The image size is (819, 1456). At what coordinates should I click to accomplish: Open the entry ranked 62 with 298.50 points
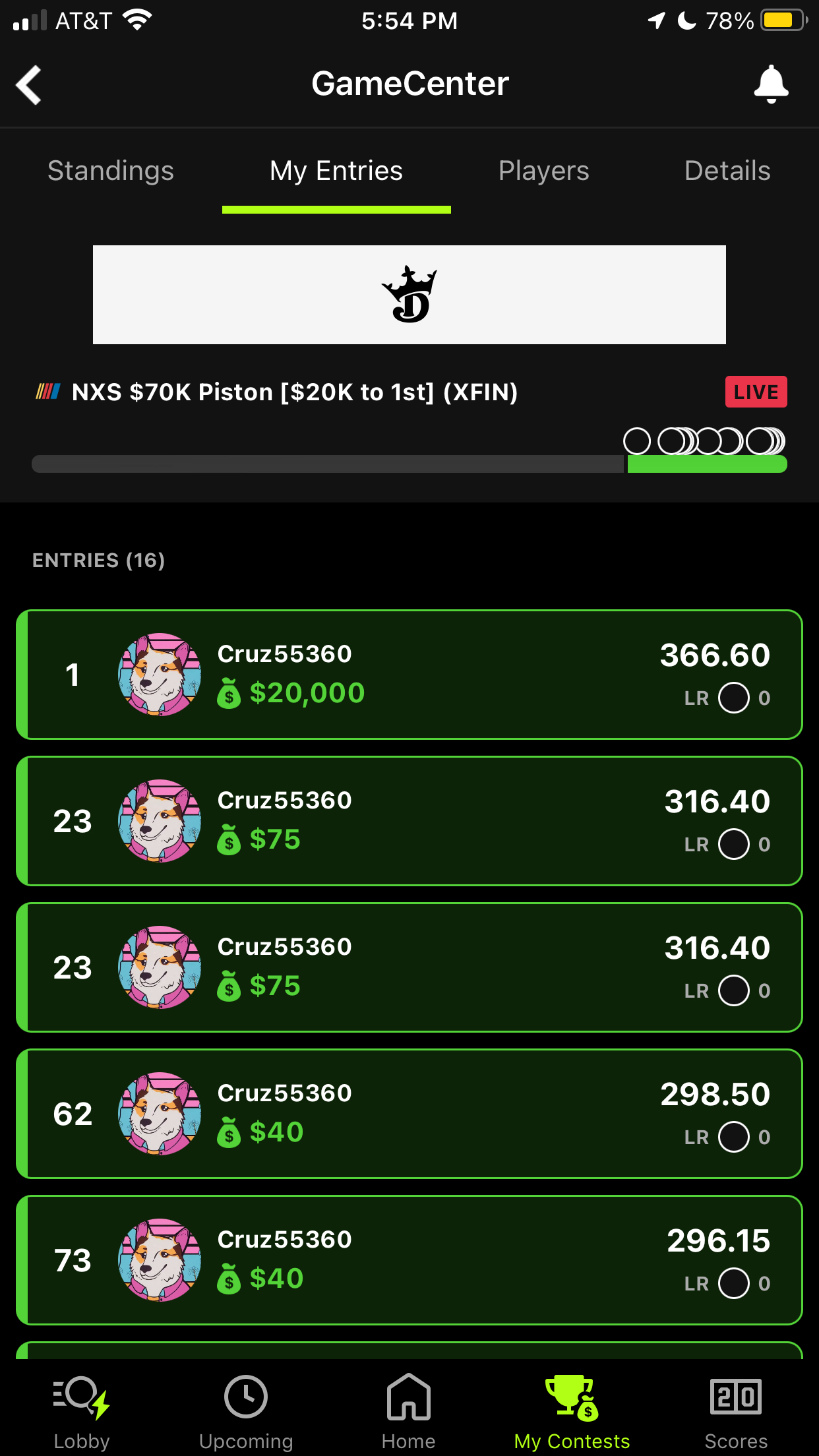click(x=409, y=1114)
